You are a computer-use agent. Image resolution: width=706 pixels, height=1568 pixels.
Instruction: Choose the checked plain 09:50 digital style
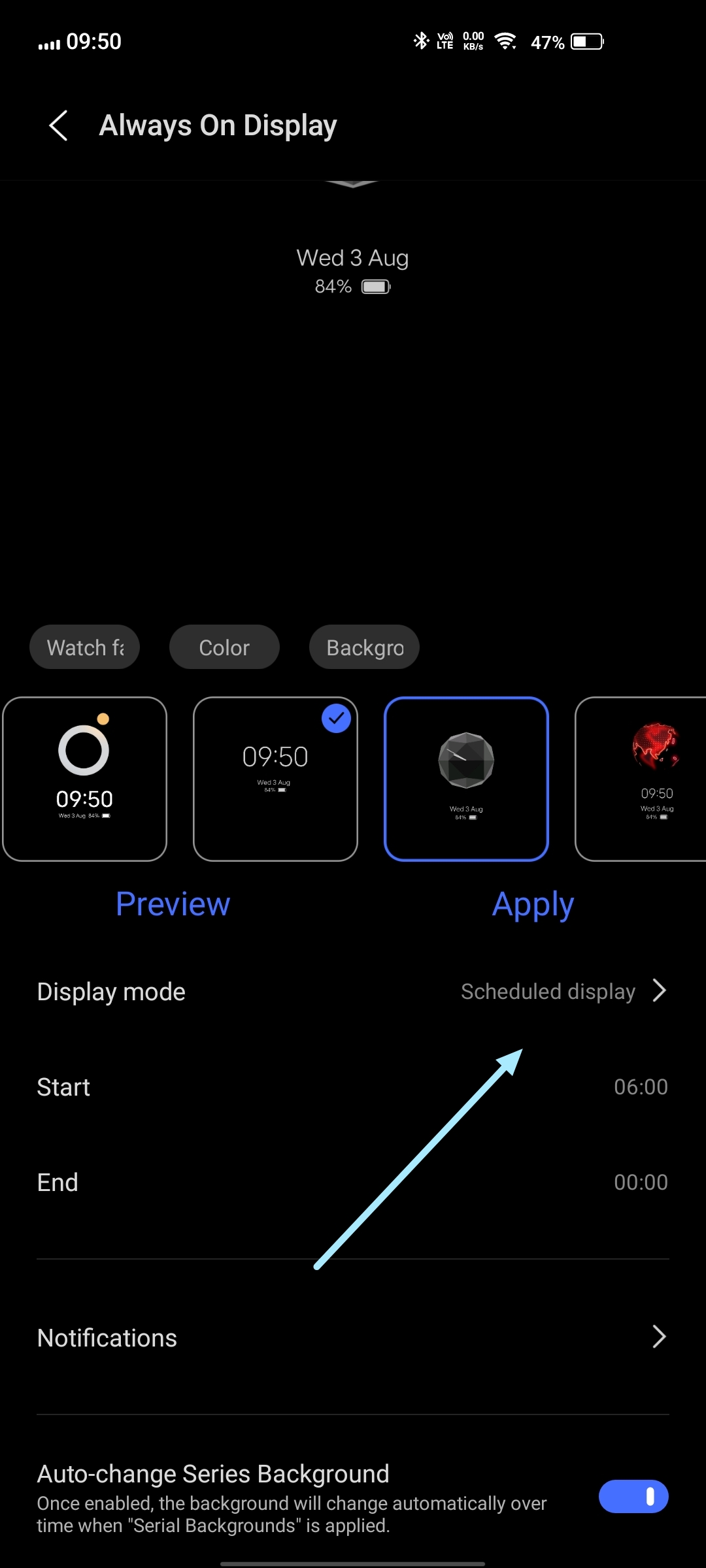275,779
